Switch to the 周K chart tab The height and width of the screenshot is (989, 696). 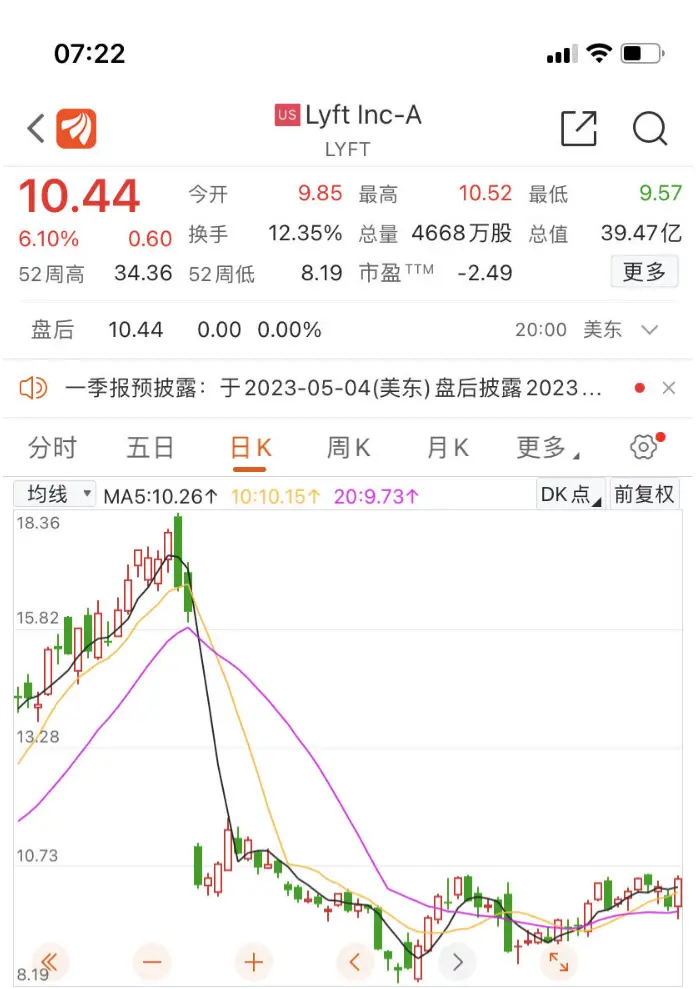tap(348, 448)
